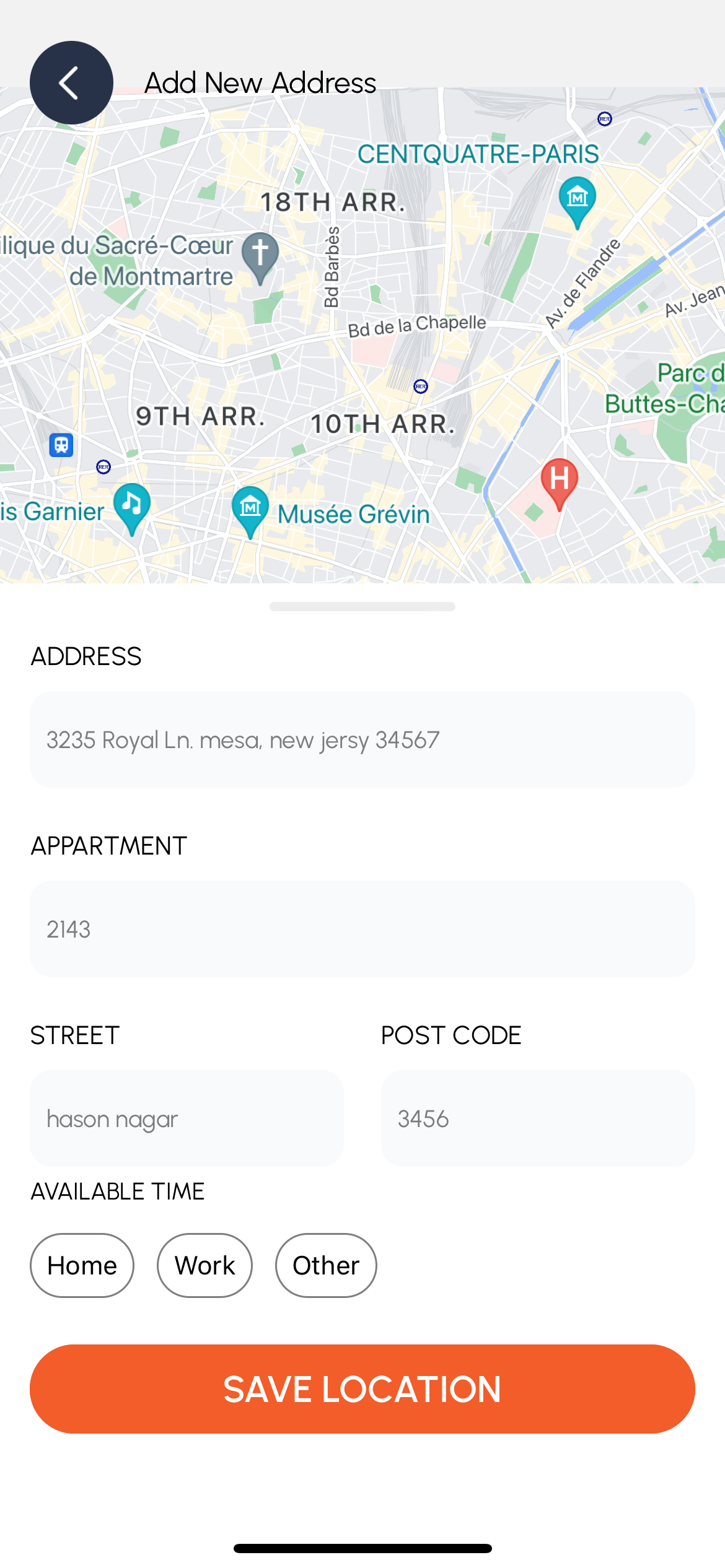Screen dimensions: 725x1568
Task: Go back using the arrow button
Action: 71,83
